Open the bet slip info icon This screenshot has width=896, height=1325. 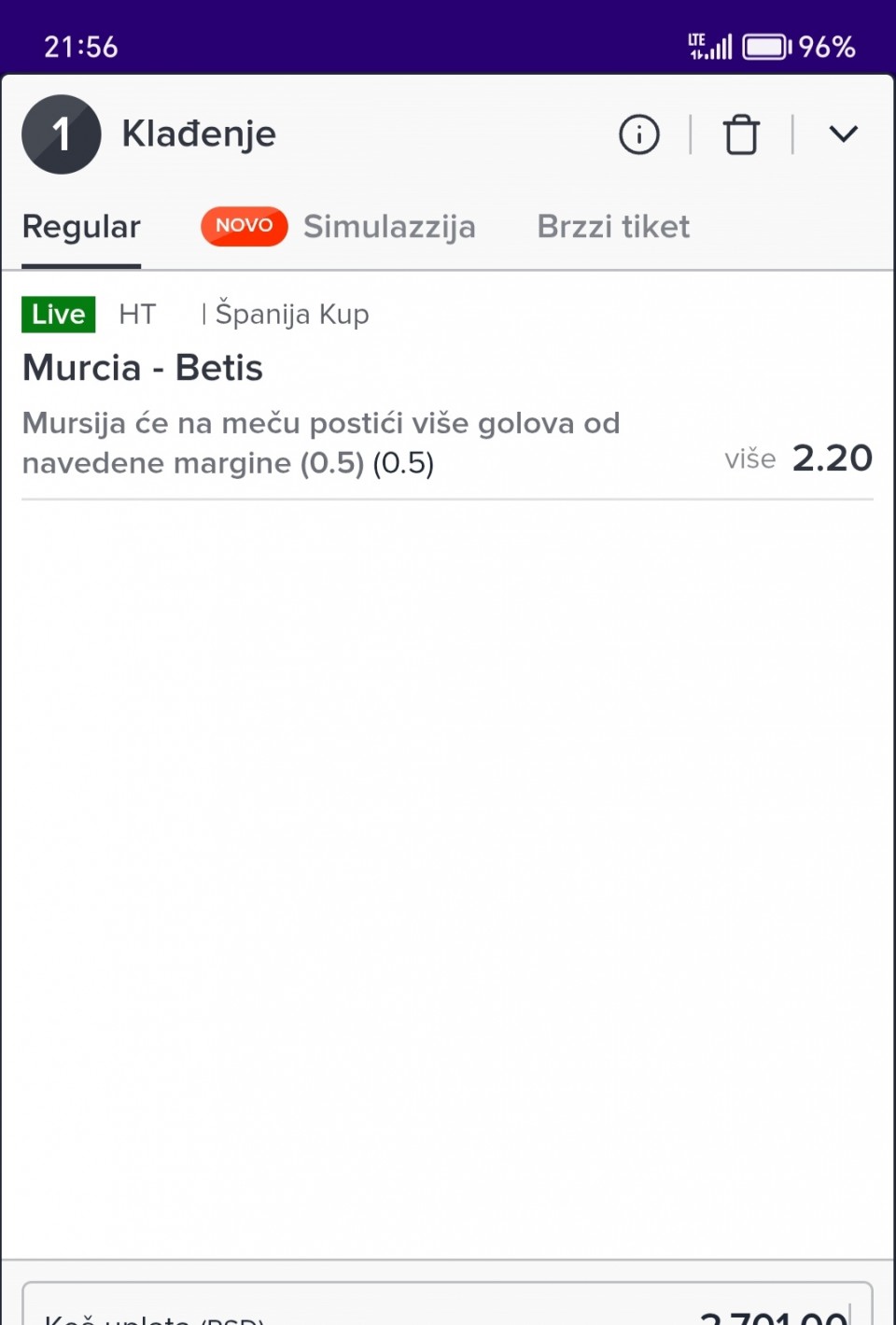[x=639, y=134]
